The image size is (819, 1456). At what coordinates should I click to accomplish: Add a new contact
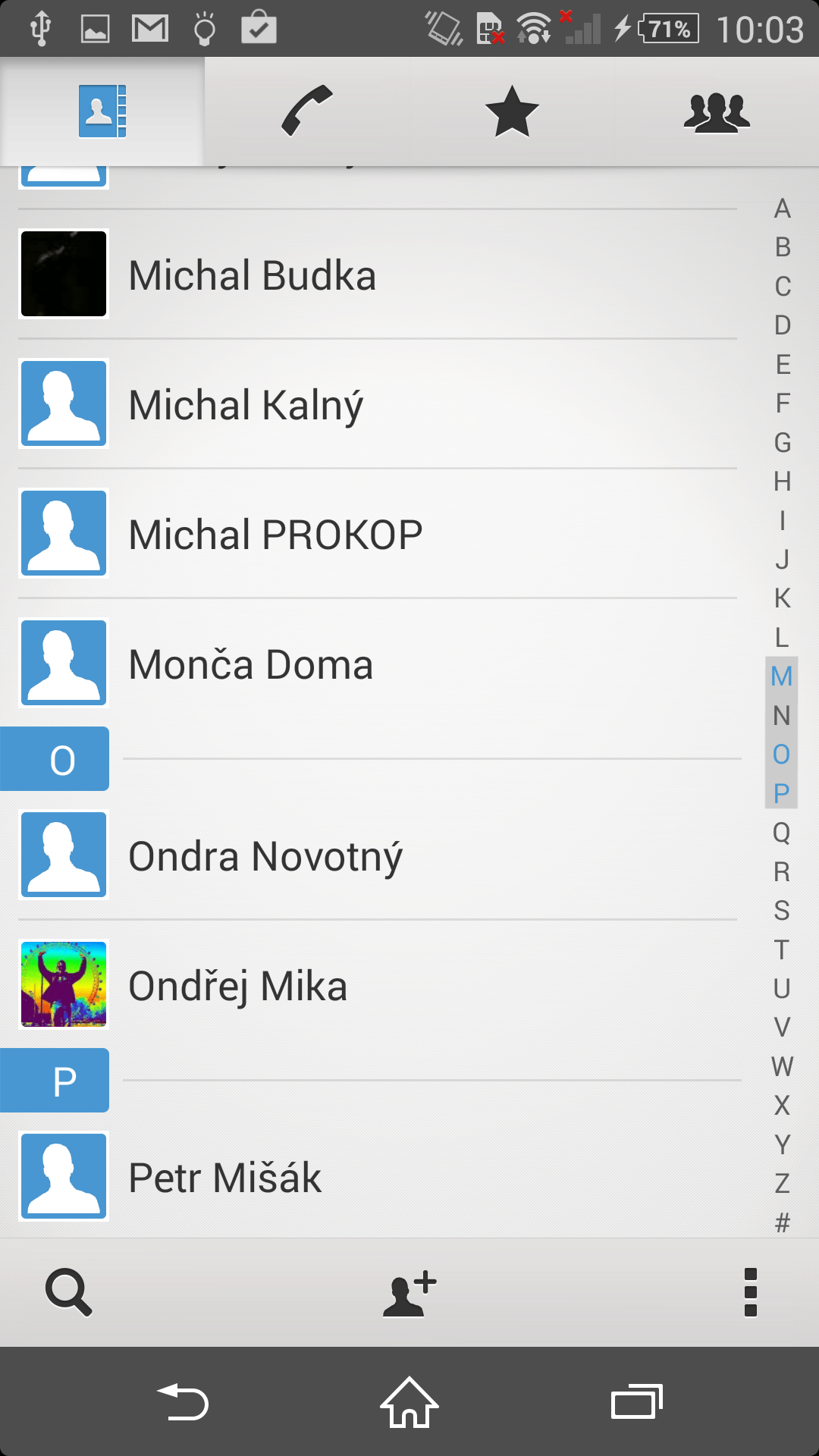pos(409,1293)
